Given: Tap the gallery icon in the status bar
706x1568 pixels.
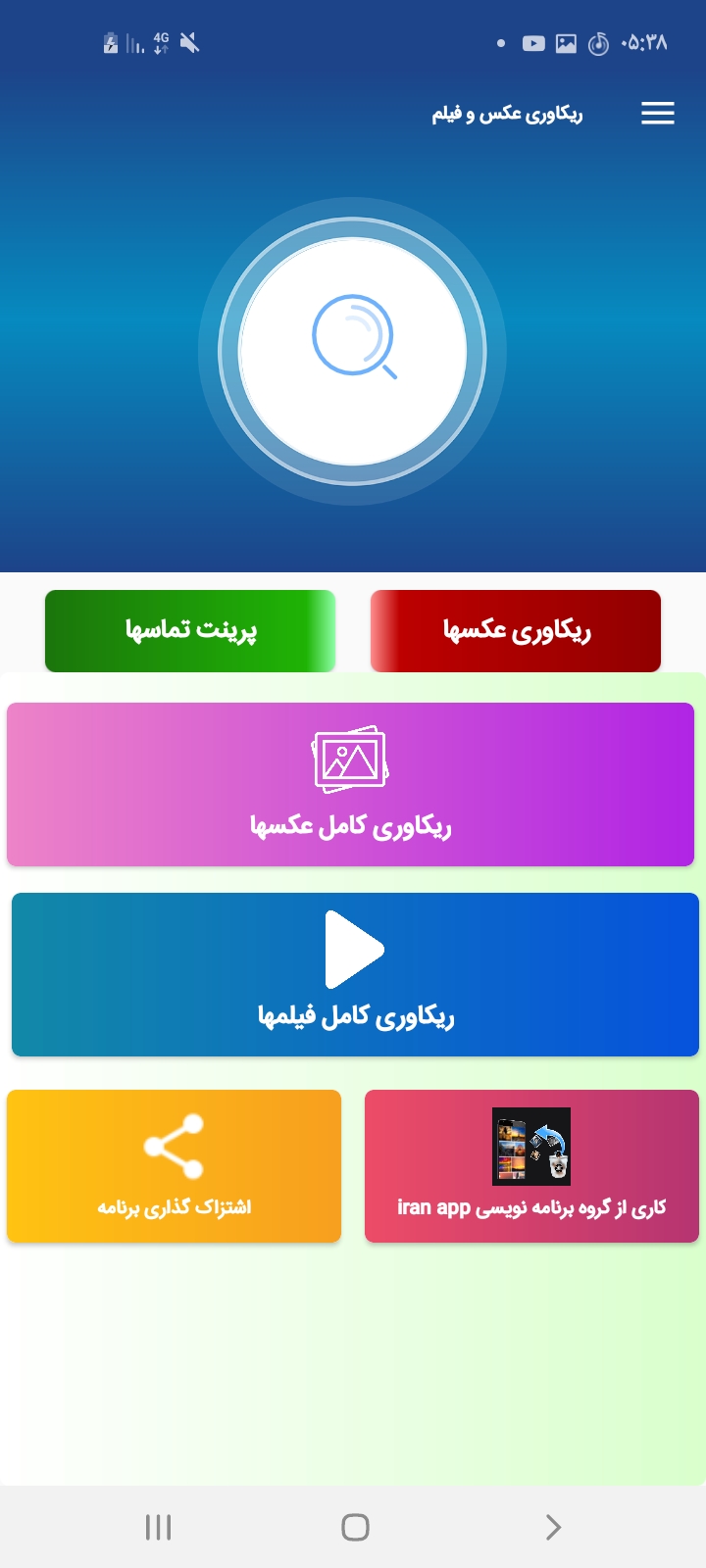Looking at the screenshot, I should (x=566, y=43).
